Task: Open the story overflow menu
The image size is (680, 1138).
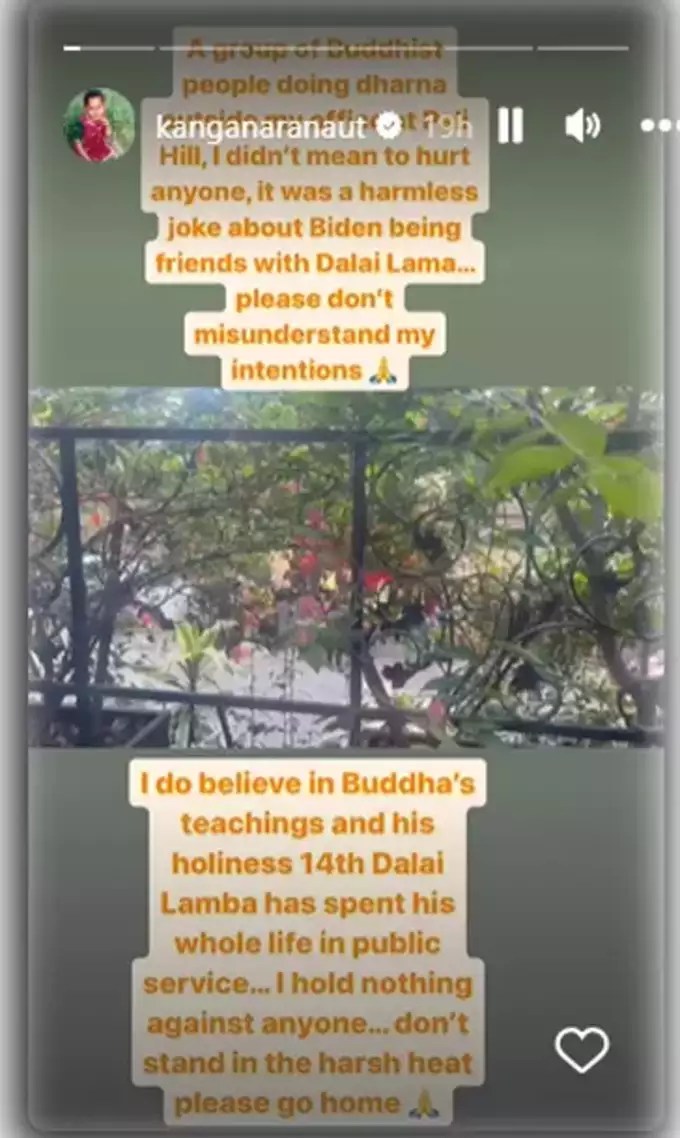Action: [x=658, y=127]
